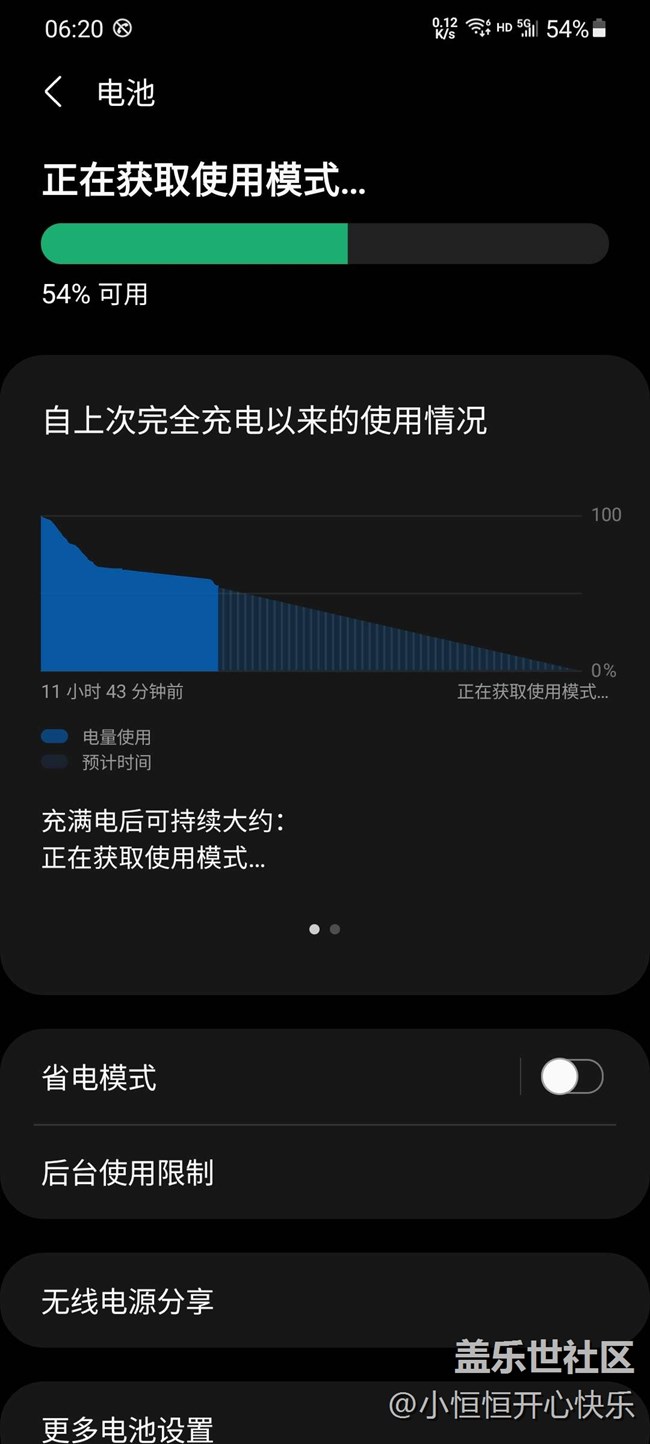Go back from the 电池 screen
650x1444 pixels.
tap(54, 93)
